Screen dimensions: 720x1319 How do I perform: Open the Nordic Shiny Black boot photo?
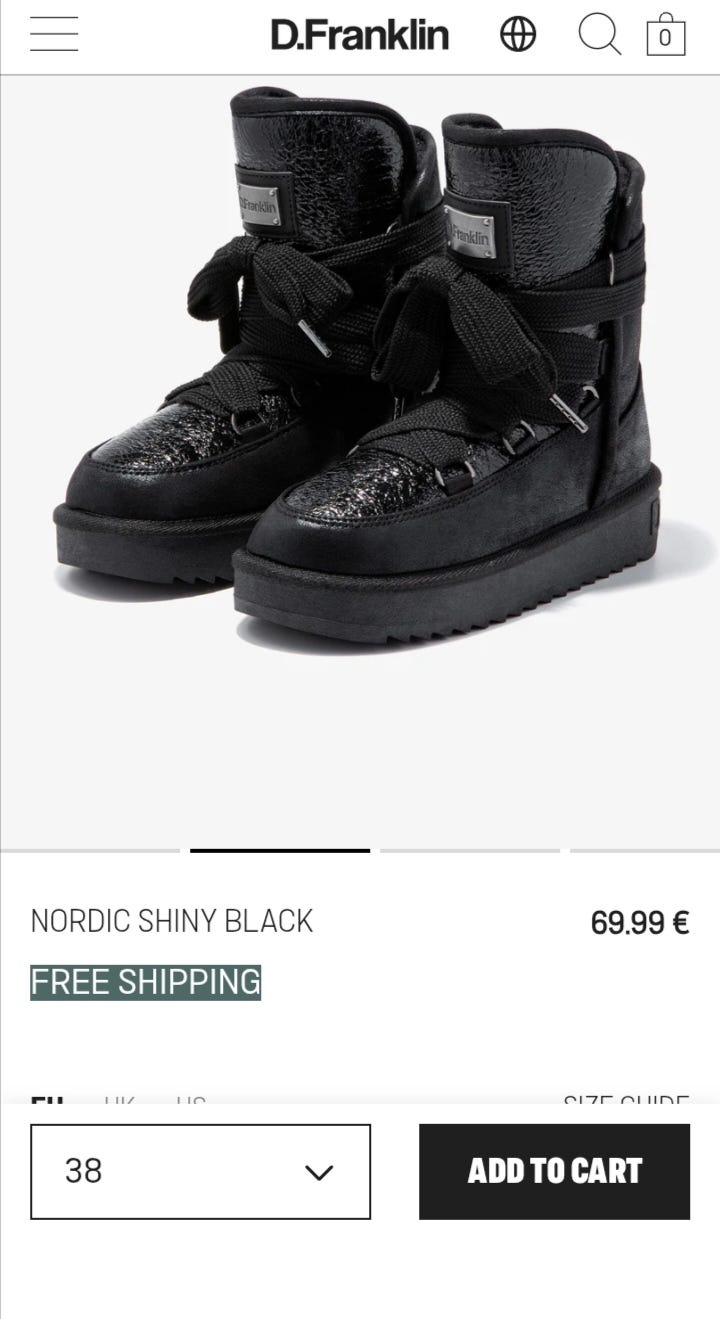click(x=360, y=380)
